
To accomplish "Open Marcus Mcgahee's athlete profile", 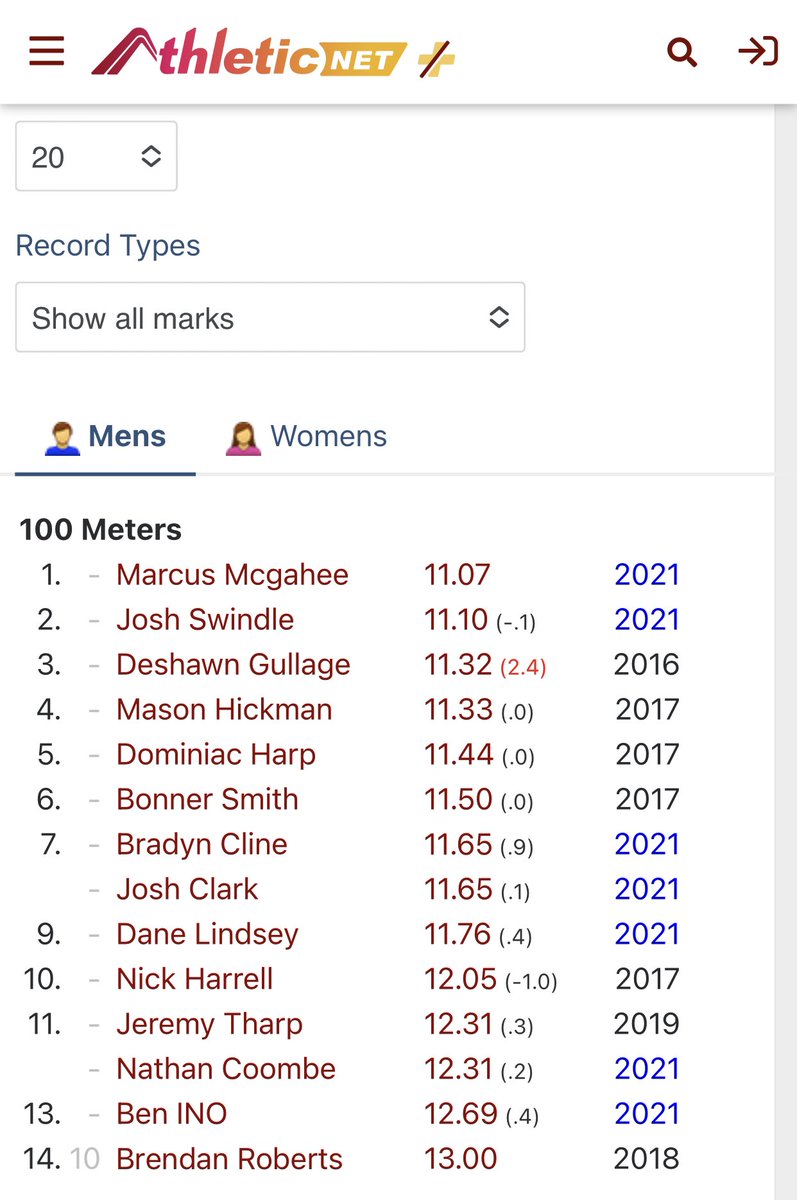I will point(232,575).
